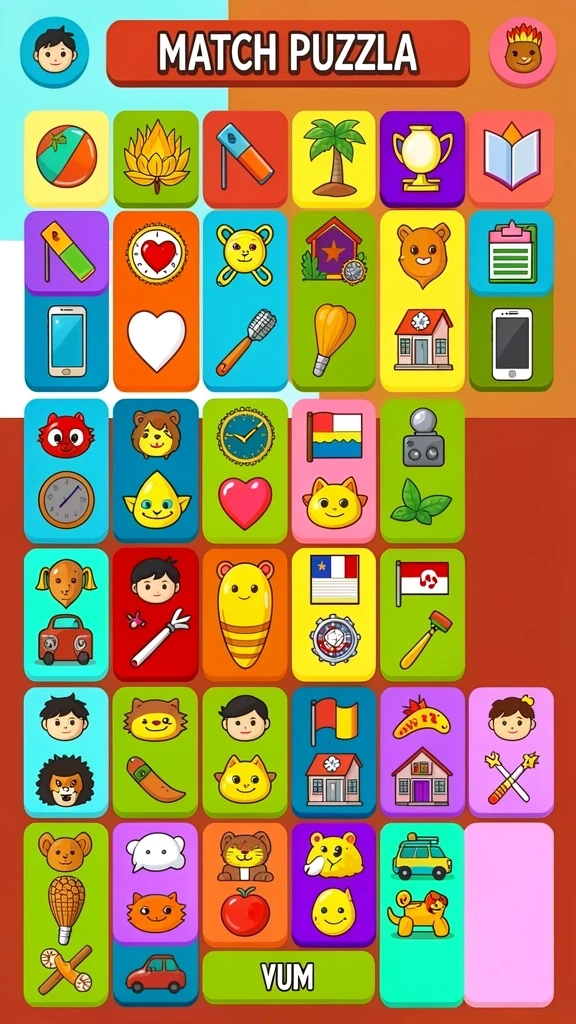Tap the green clipboard tile

[511, 253]
